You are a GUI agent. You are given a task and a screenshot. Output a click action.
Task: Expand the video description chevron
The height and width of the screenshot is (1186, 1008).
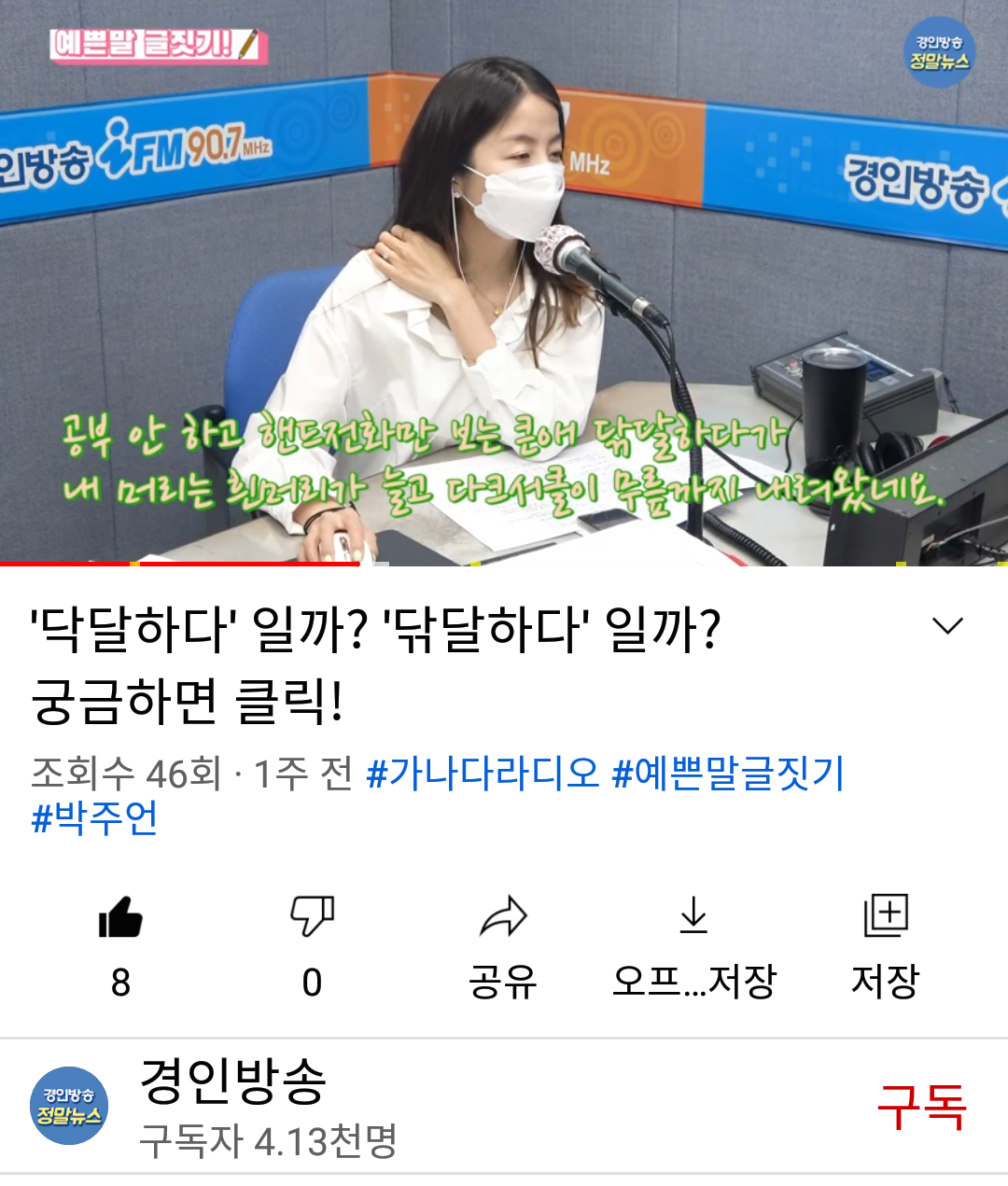point(947,626)
